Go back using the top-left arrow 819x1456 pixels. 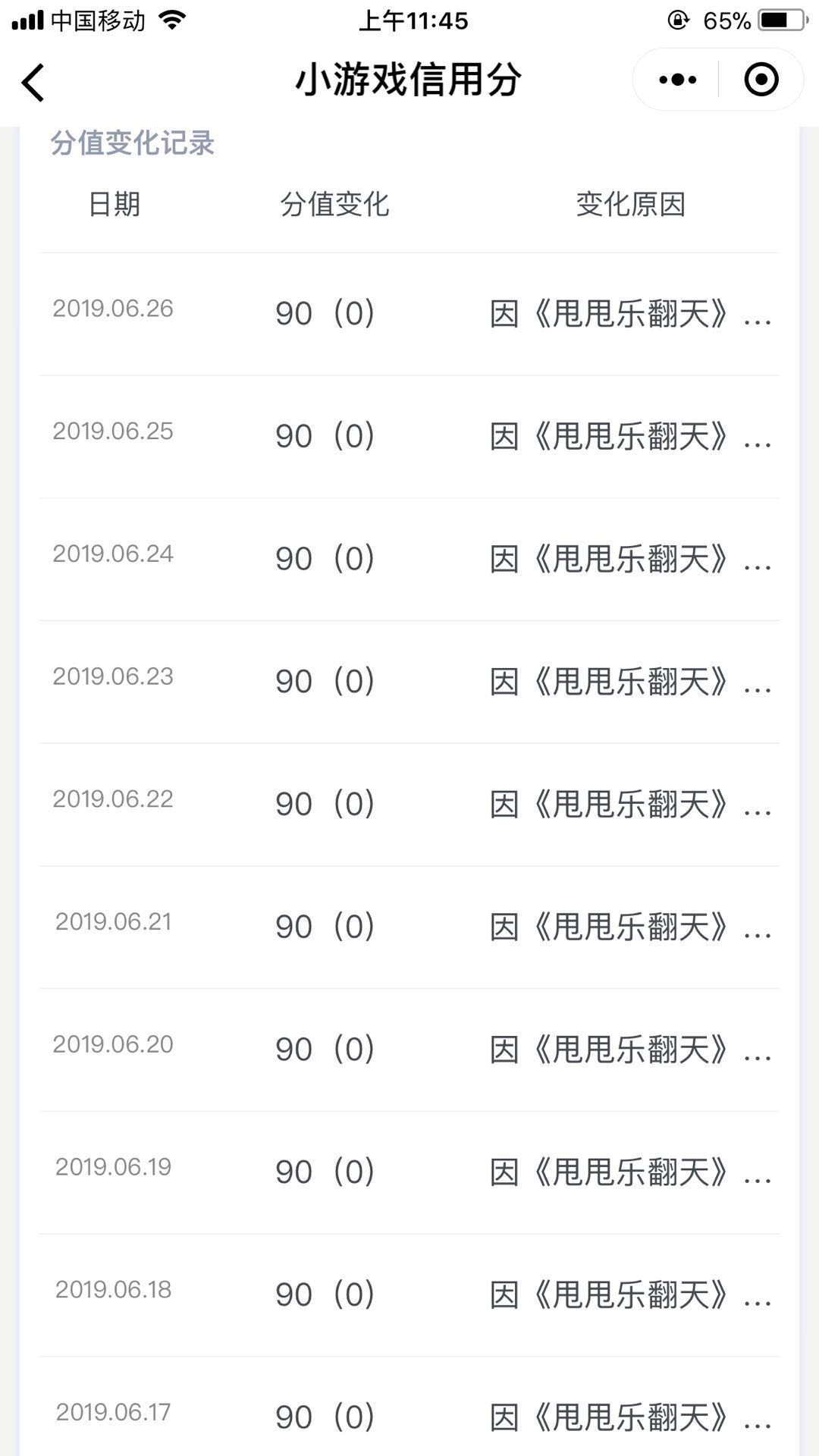[x=33, y=81]
